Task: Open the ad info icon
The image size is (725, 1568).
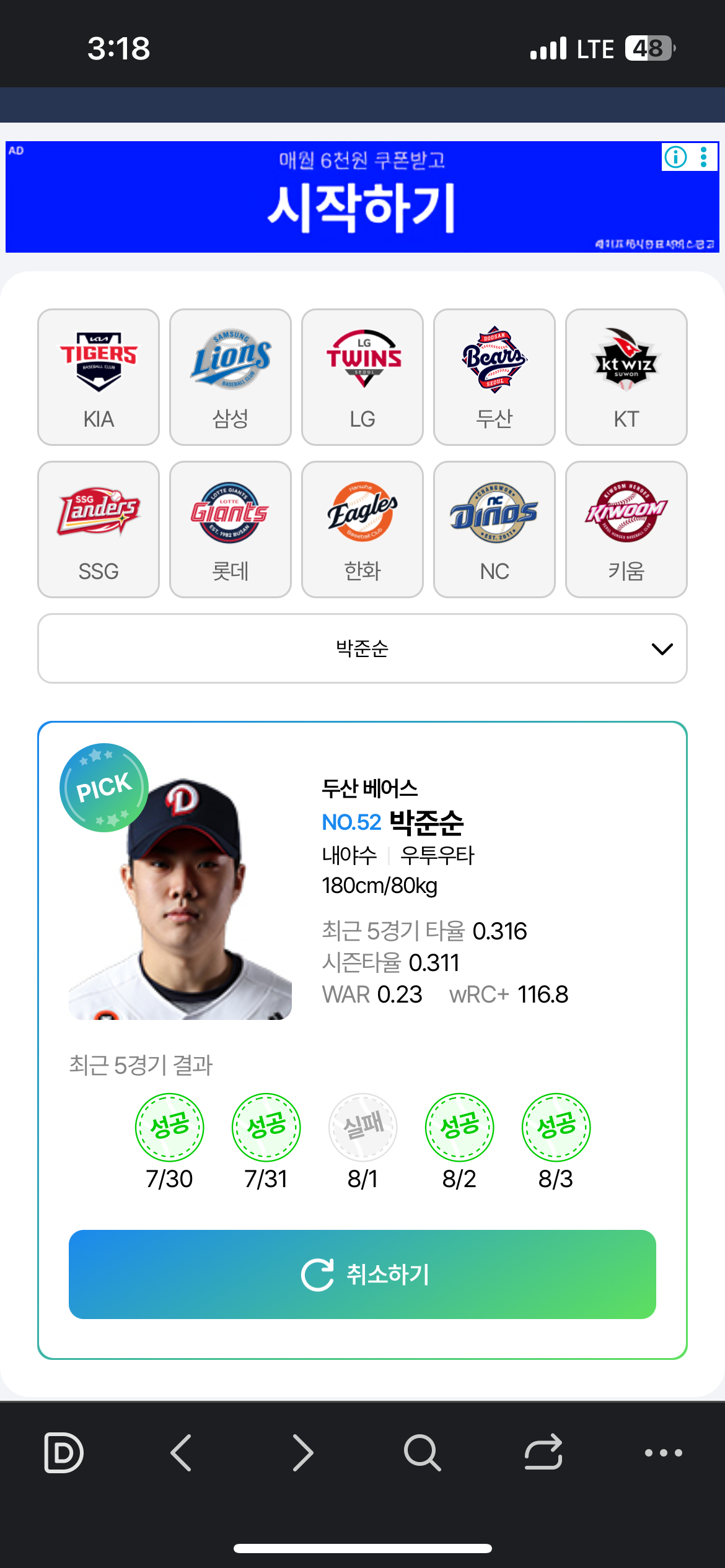Action: pyautogui.click(x=675, y=157)
